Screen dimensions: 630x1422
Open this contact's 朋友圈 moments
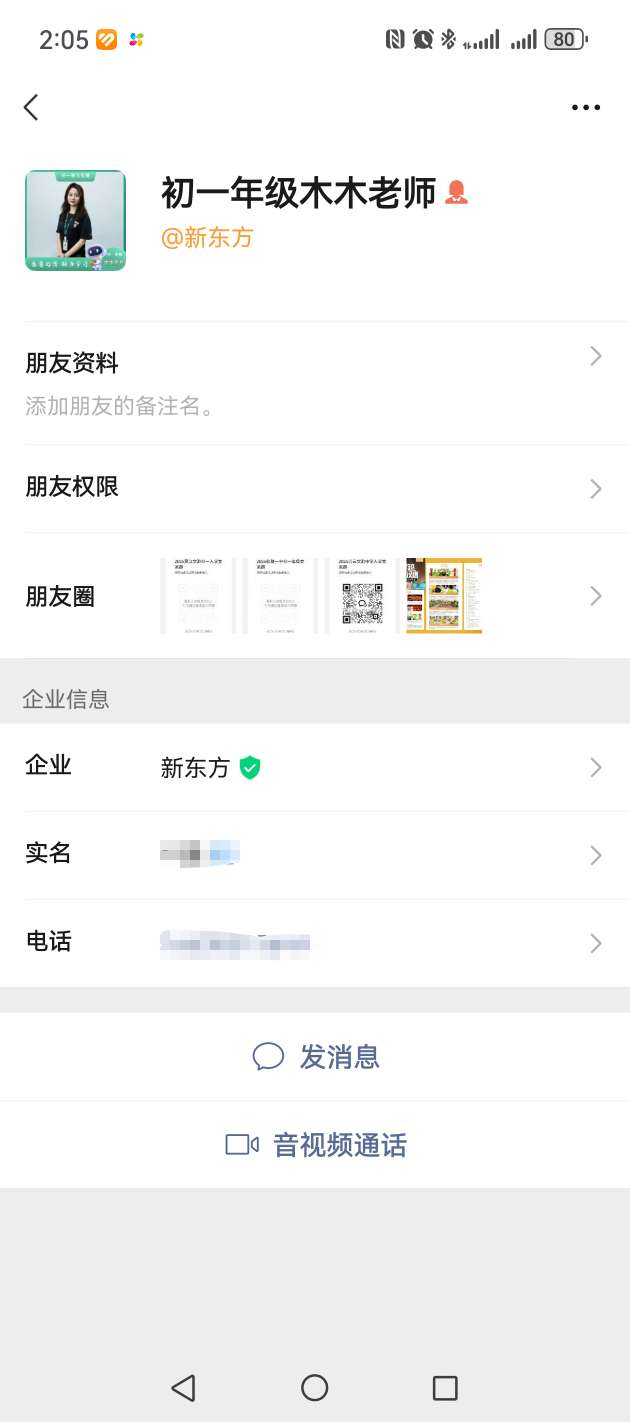[x=315, y=596]
